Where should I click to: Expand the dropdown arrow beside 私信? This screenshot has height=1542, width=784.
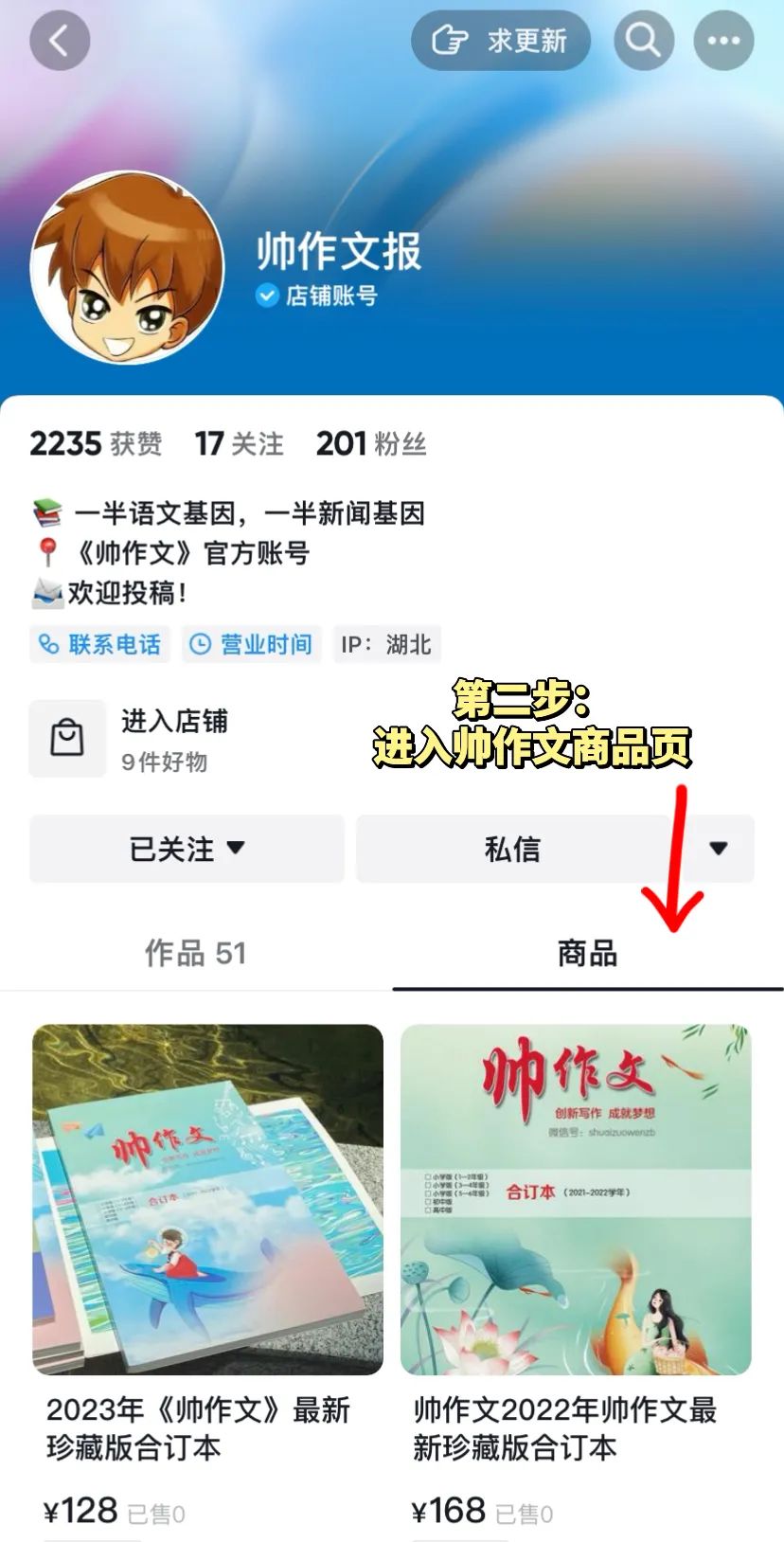point(719,849)
